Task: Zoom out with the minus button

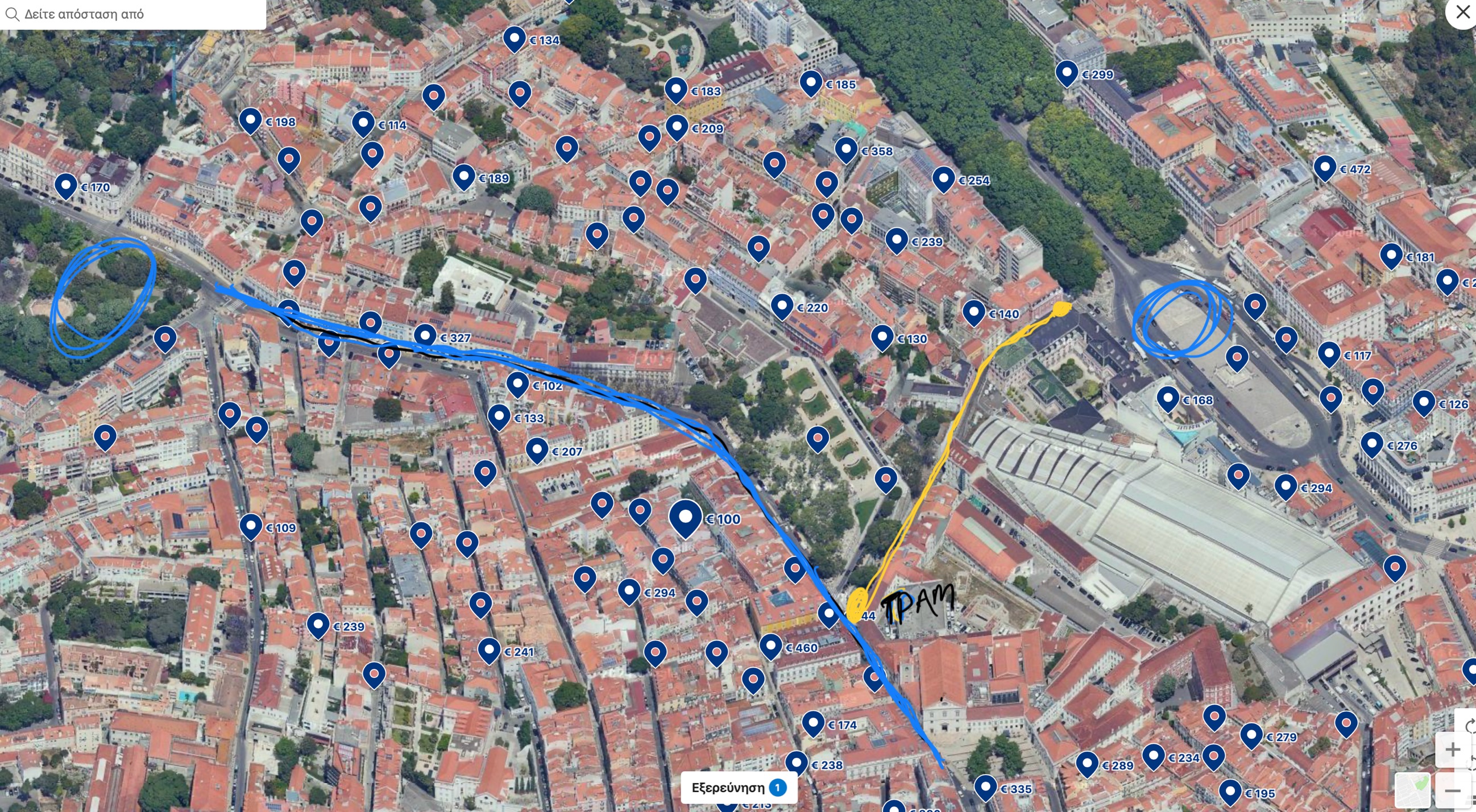Action: point(1452,792)
